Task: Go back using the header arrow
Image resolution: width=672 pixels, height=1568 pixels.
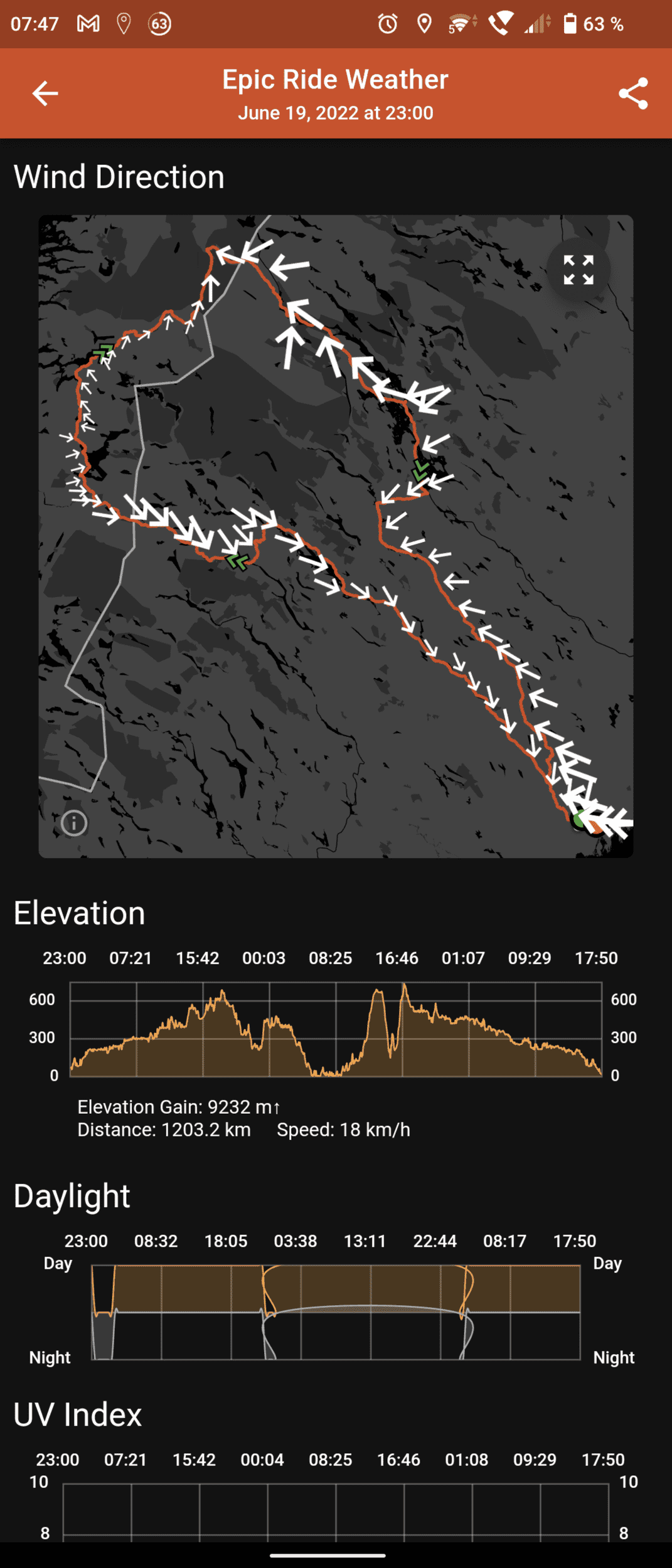Action: (x=45, y=93)
